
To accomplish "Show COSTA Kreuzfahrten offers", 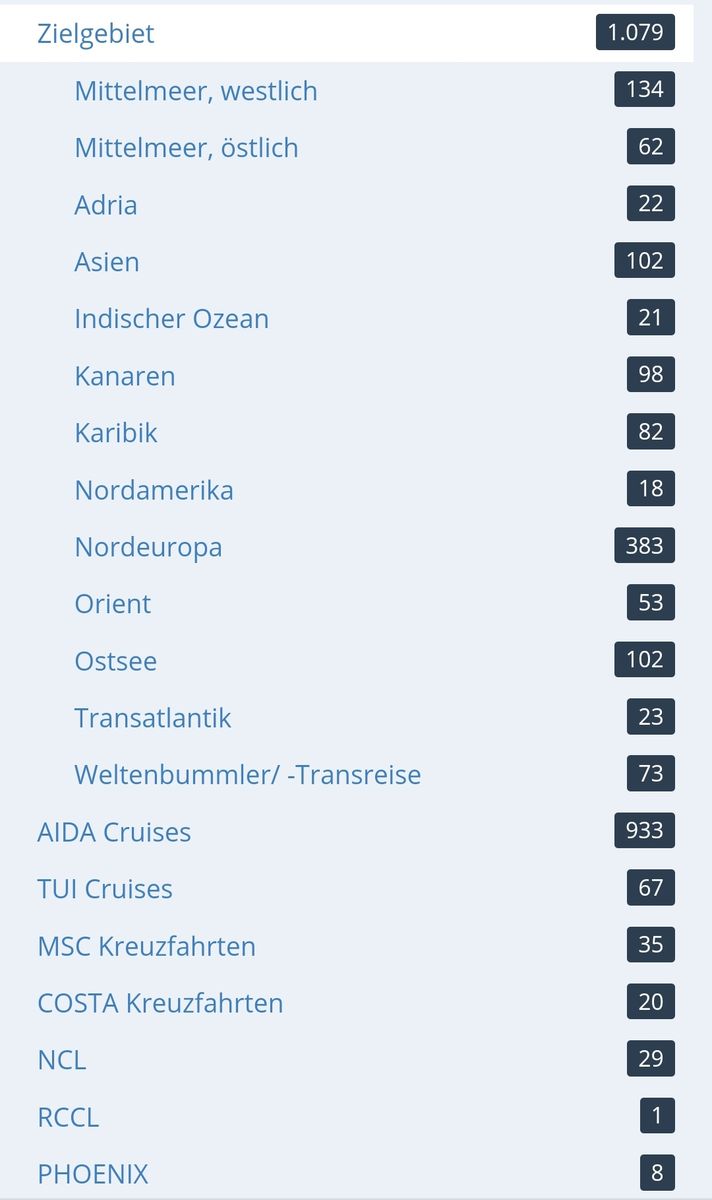I will (x=160, y=1003).
